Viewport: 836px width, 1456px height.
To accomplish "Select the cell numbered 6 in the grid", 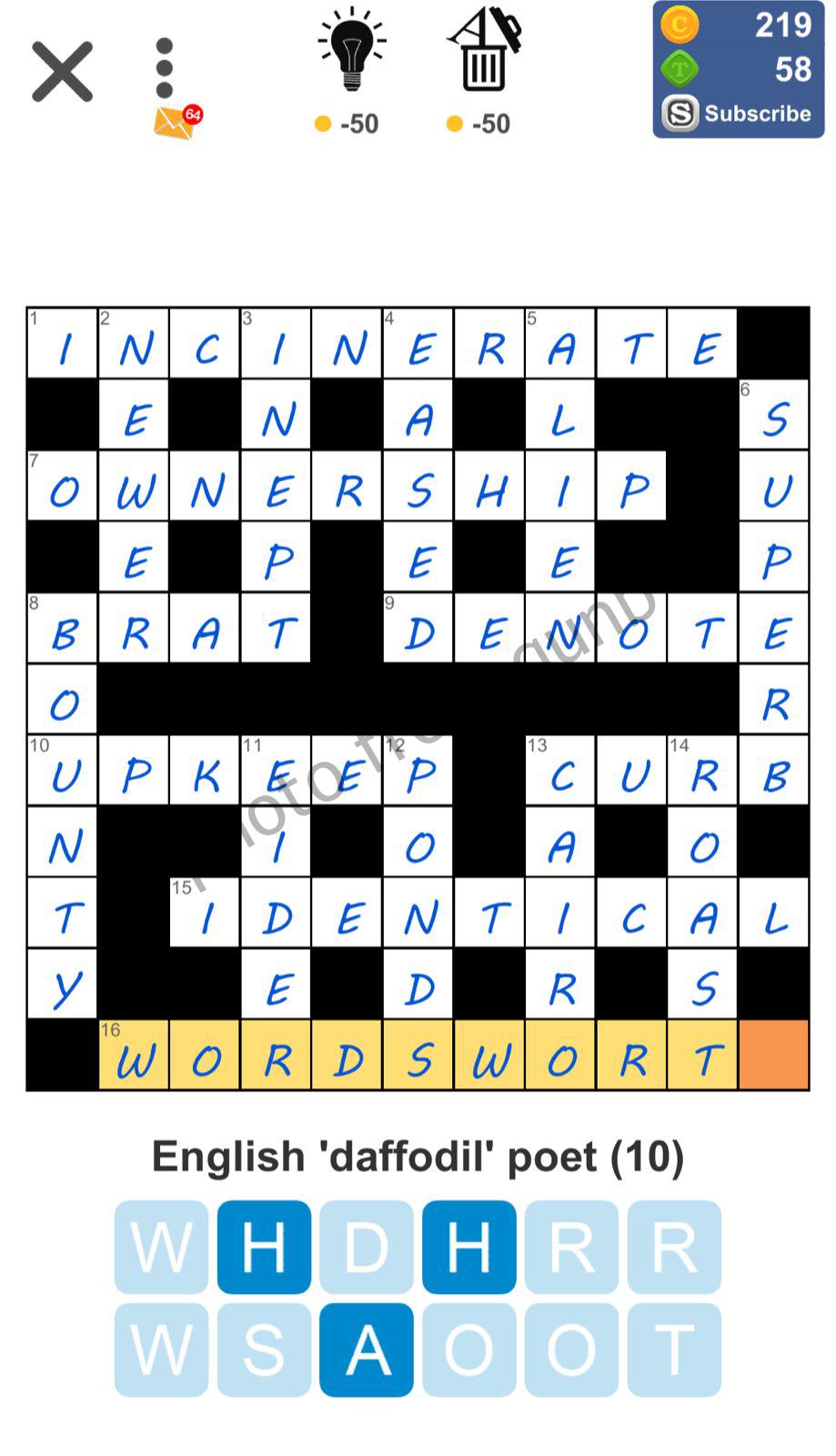I will click(x=774, y=415).
